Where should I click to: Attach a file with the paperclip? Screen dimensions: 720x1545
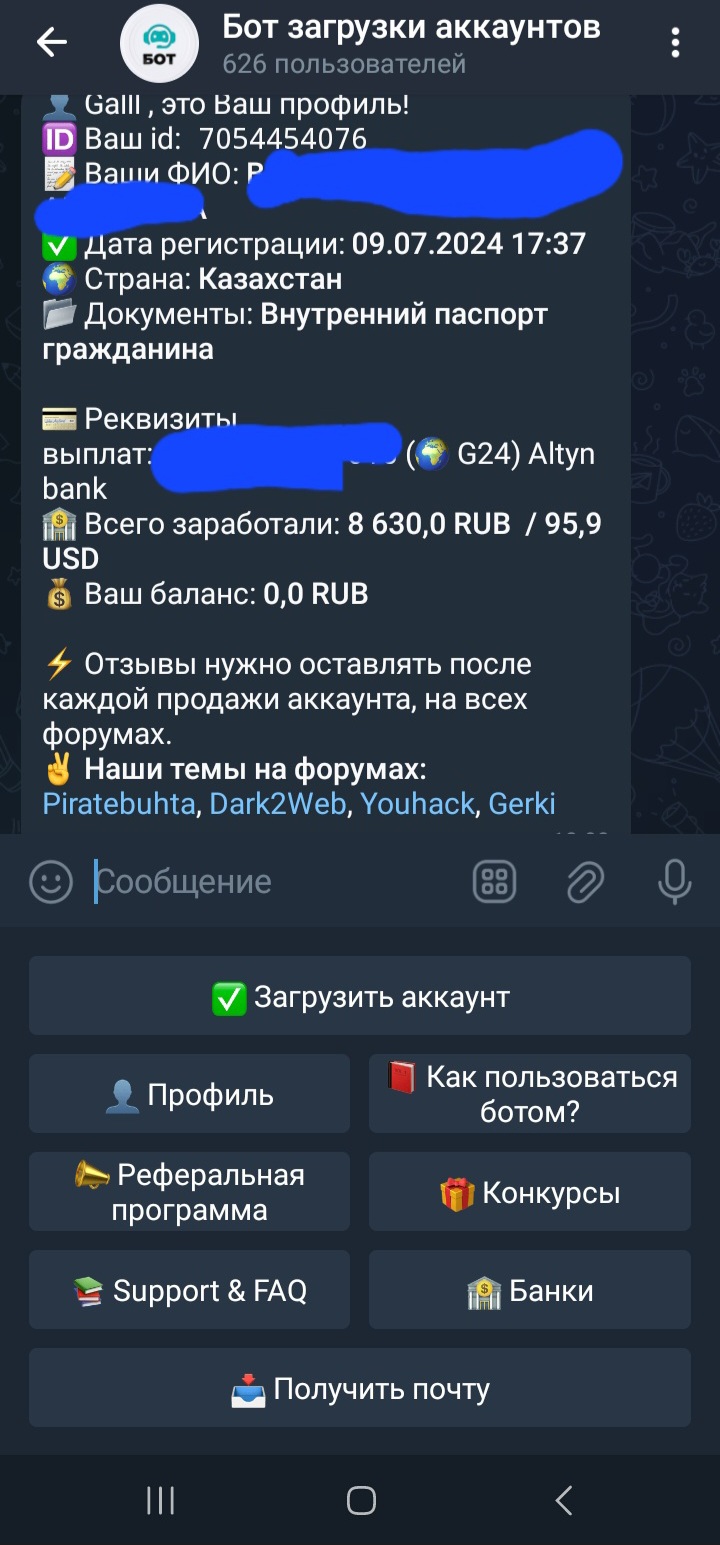click(x=585, y=882)
